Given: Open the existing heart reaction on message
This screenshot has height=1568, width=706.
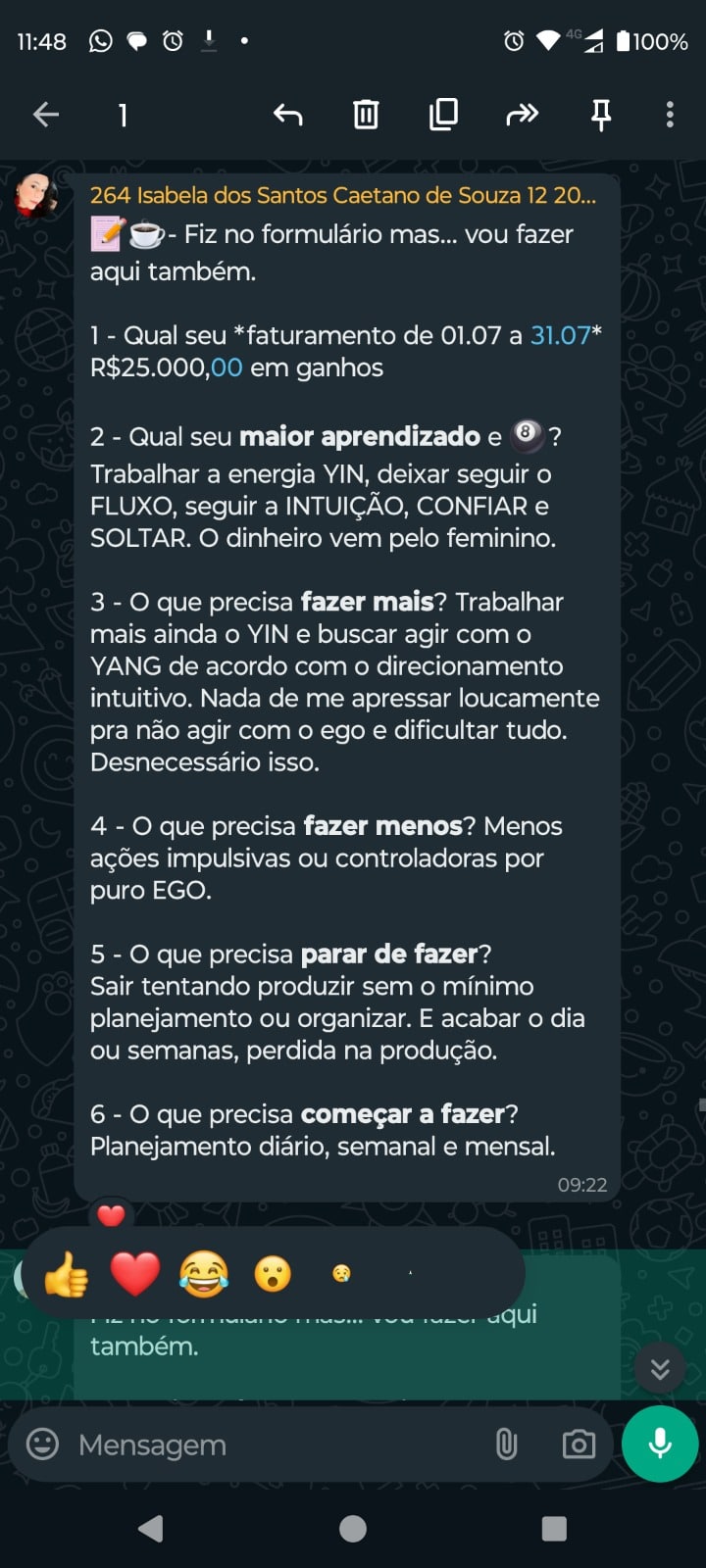Looking at the screenshot, I should 111,1216.
